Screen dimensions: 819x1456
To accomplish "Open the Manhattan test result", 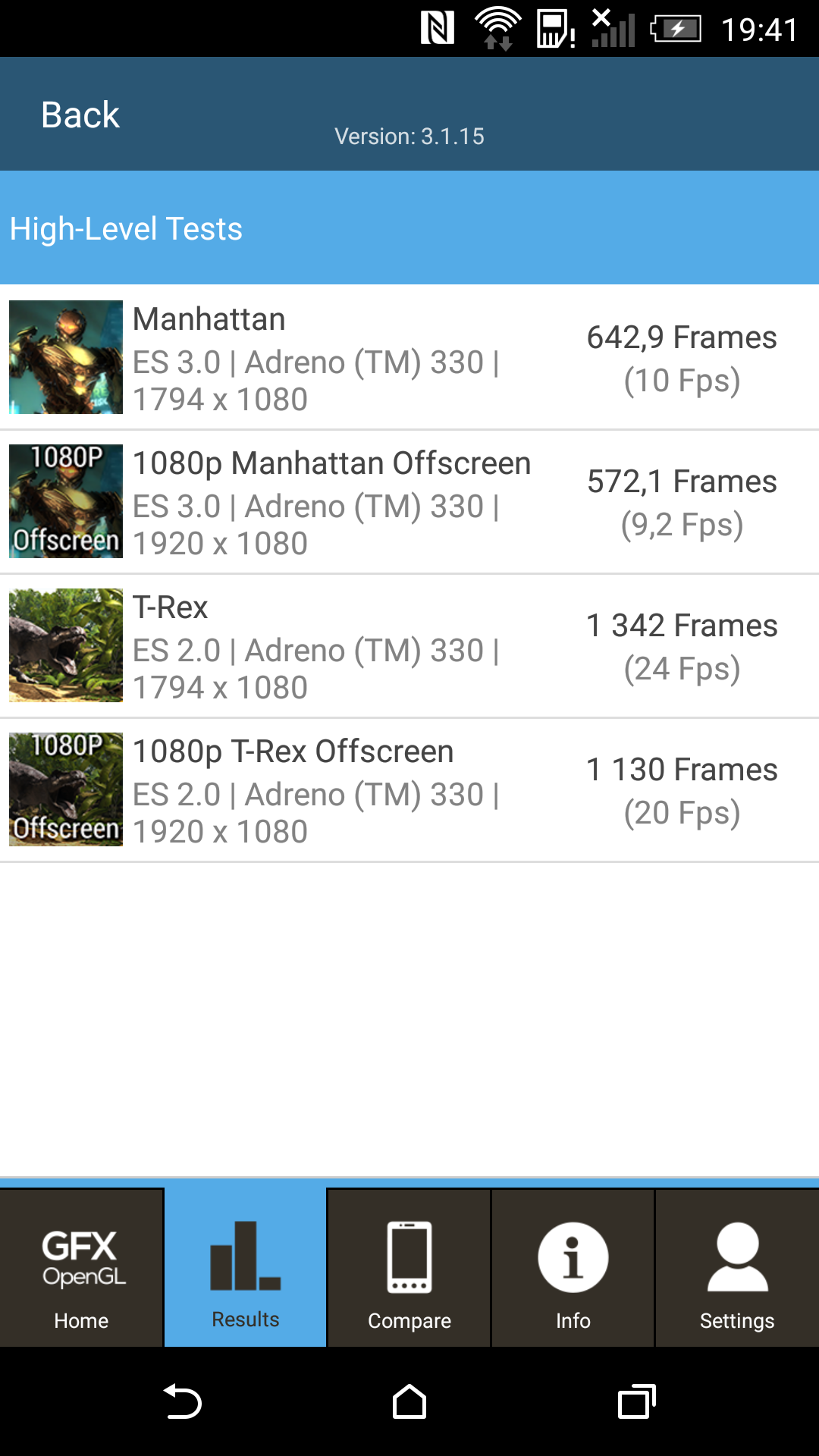I will click(409, 357).
